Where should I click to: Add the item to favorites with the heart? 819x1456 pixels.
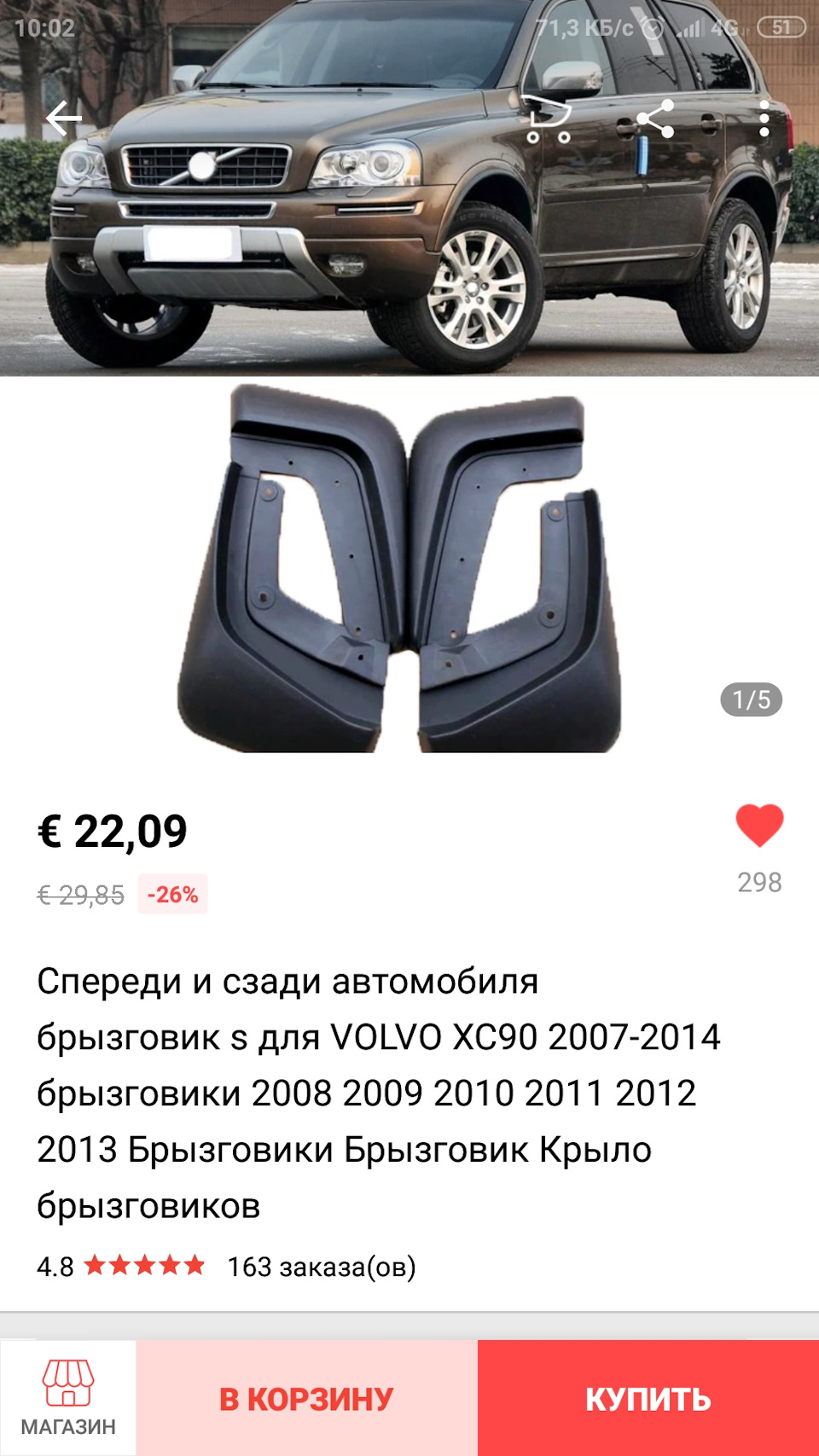coord(758,826)
